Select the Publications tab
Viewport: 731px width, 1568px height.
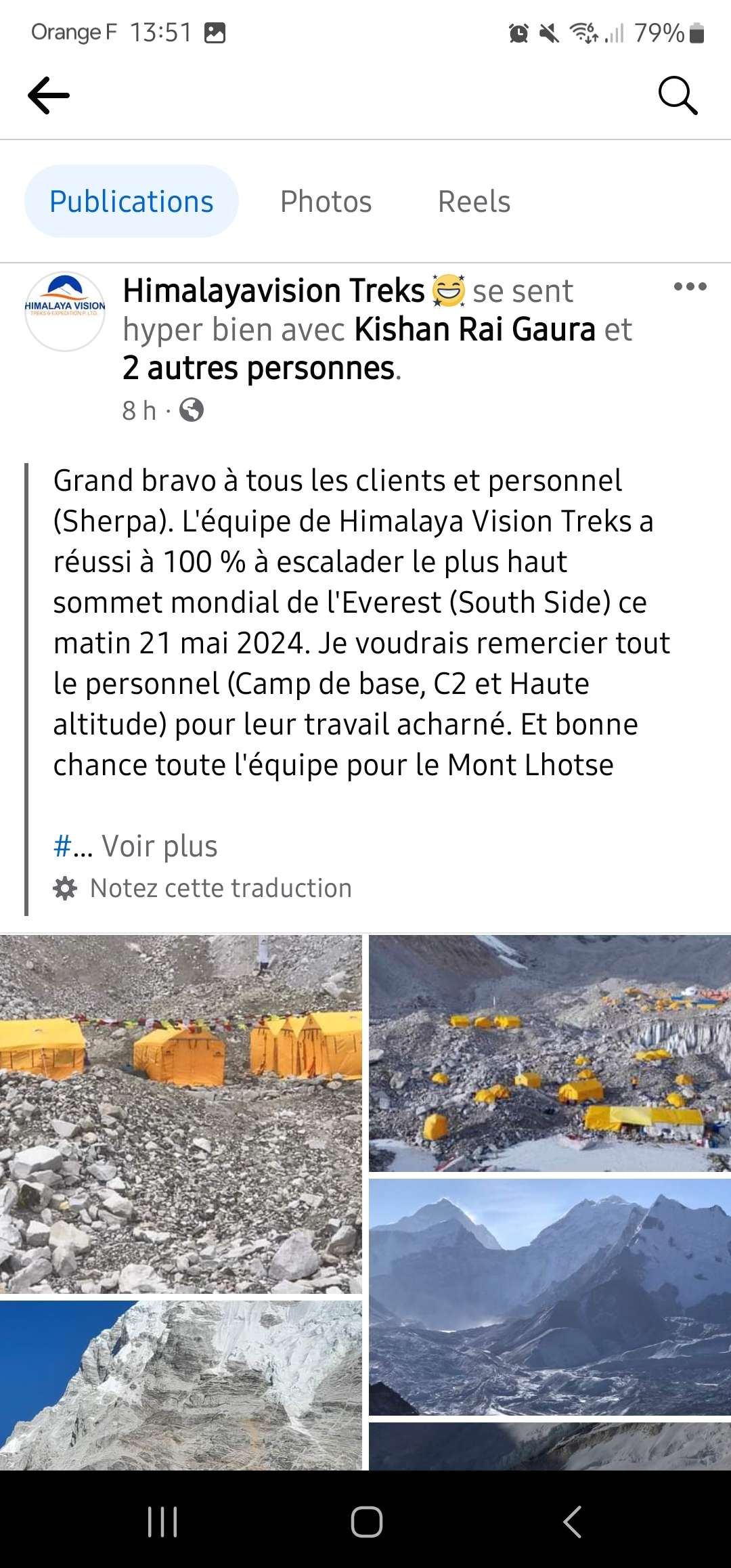131,201
